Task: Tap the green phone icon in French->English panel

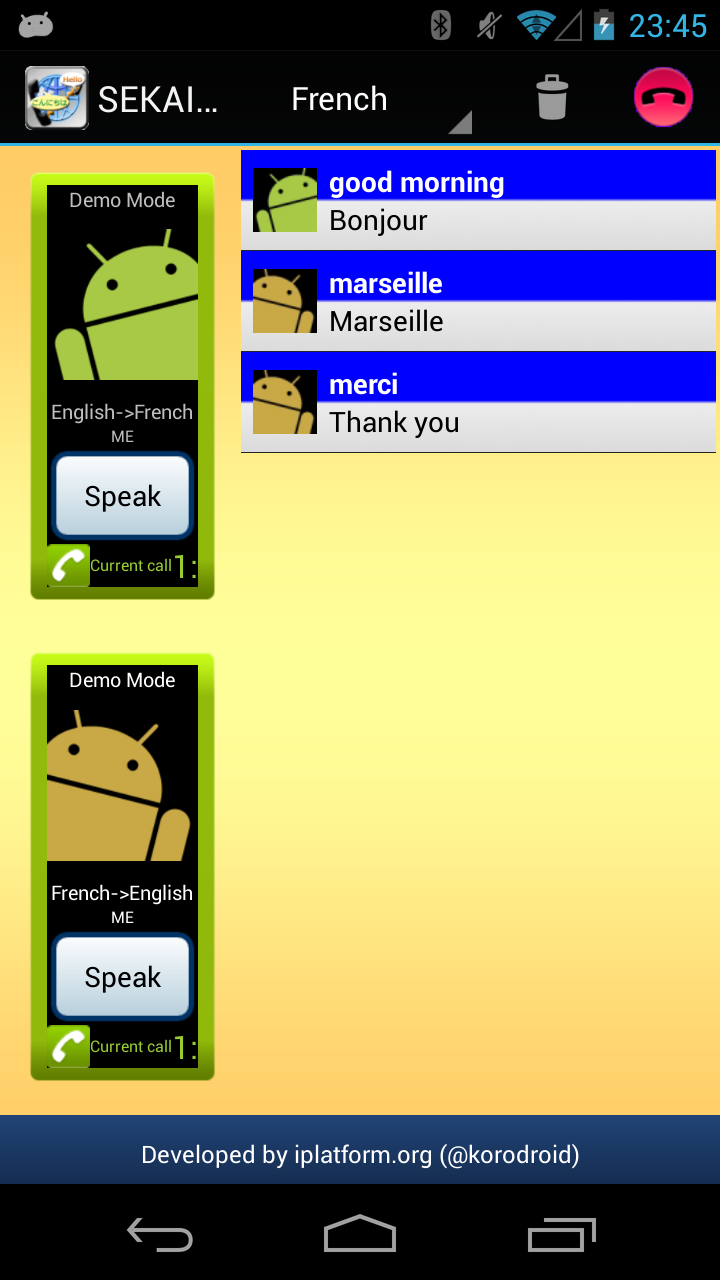Action: tap(68, 1047)
